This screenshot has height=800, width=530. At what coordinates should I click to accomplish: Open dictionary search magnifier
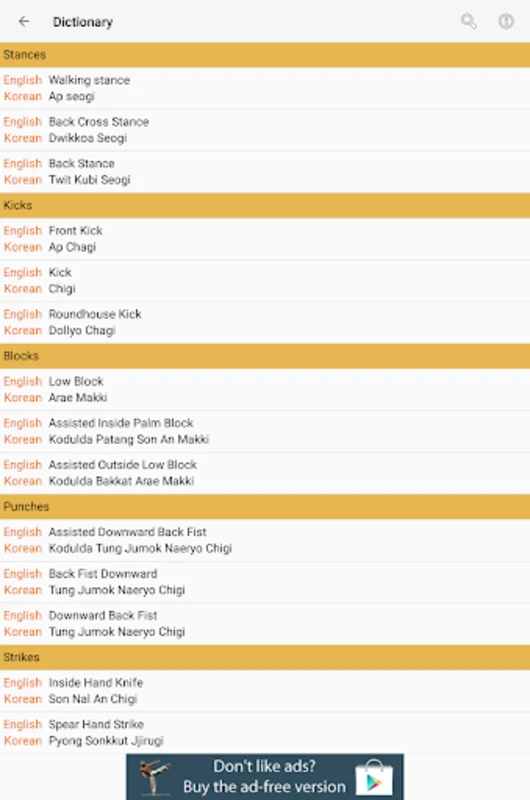tap(469, 21)
